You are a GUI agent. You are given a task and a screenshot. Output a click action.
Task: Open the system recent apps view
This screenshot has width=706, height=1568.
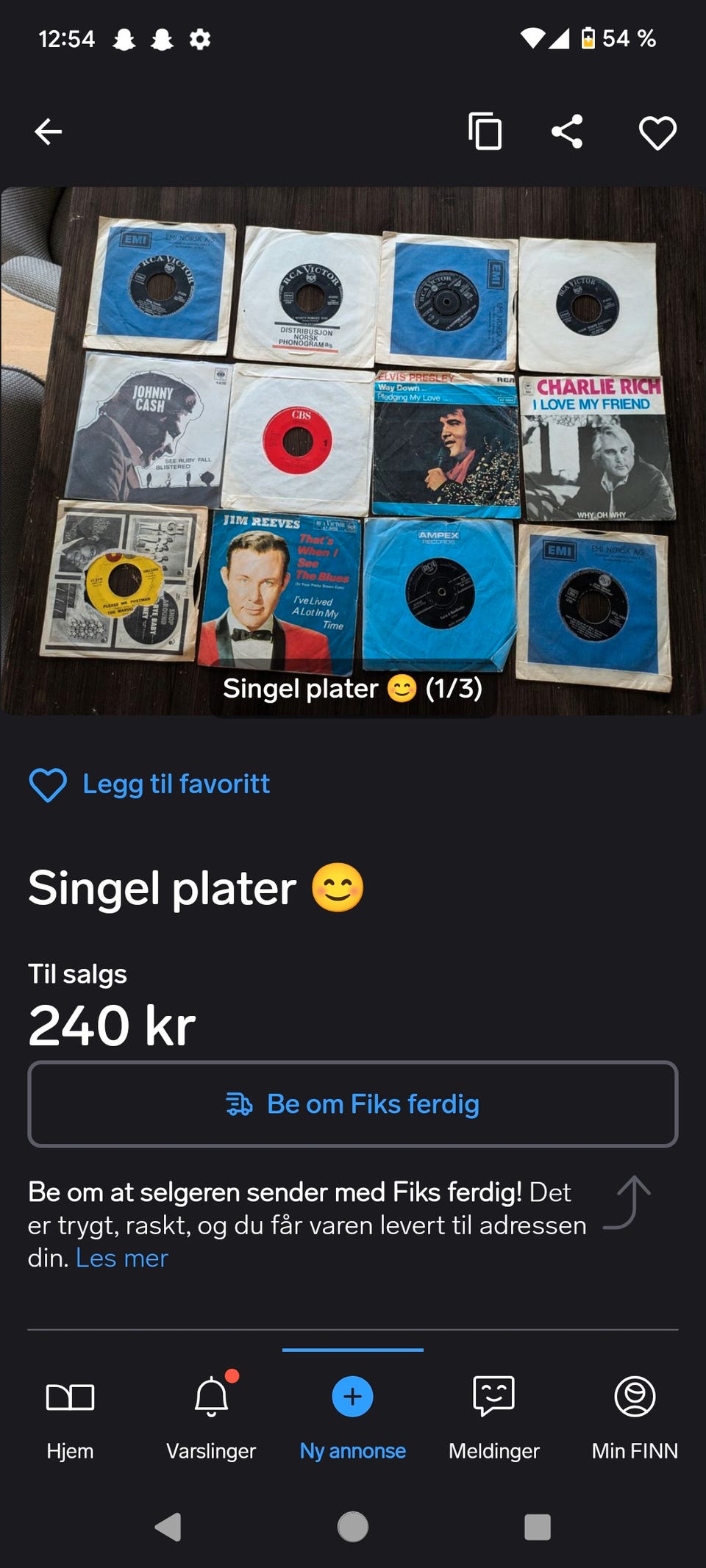click(x=538, y=1527)
